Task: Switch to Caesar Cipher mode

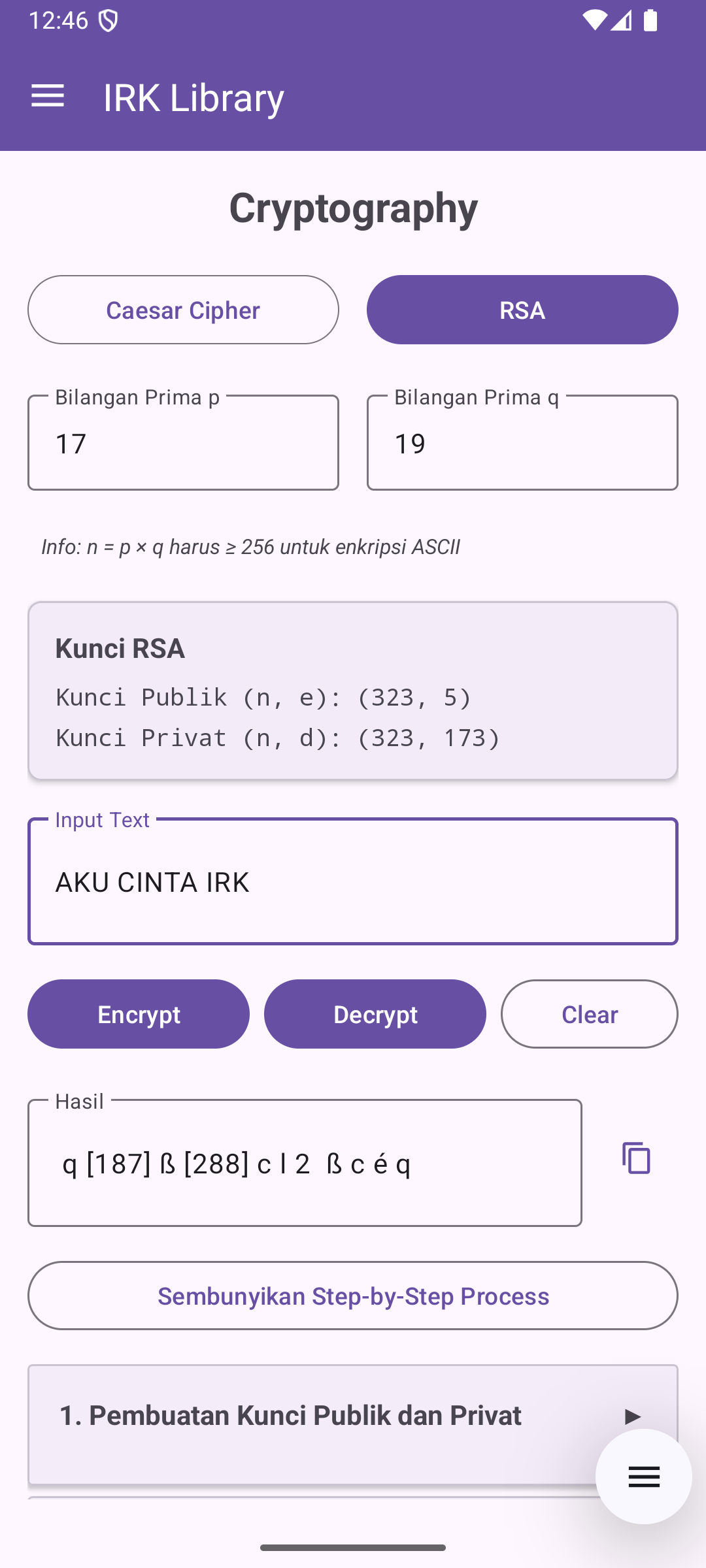Action: (183, 310)
